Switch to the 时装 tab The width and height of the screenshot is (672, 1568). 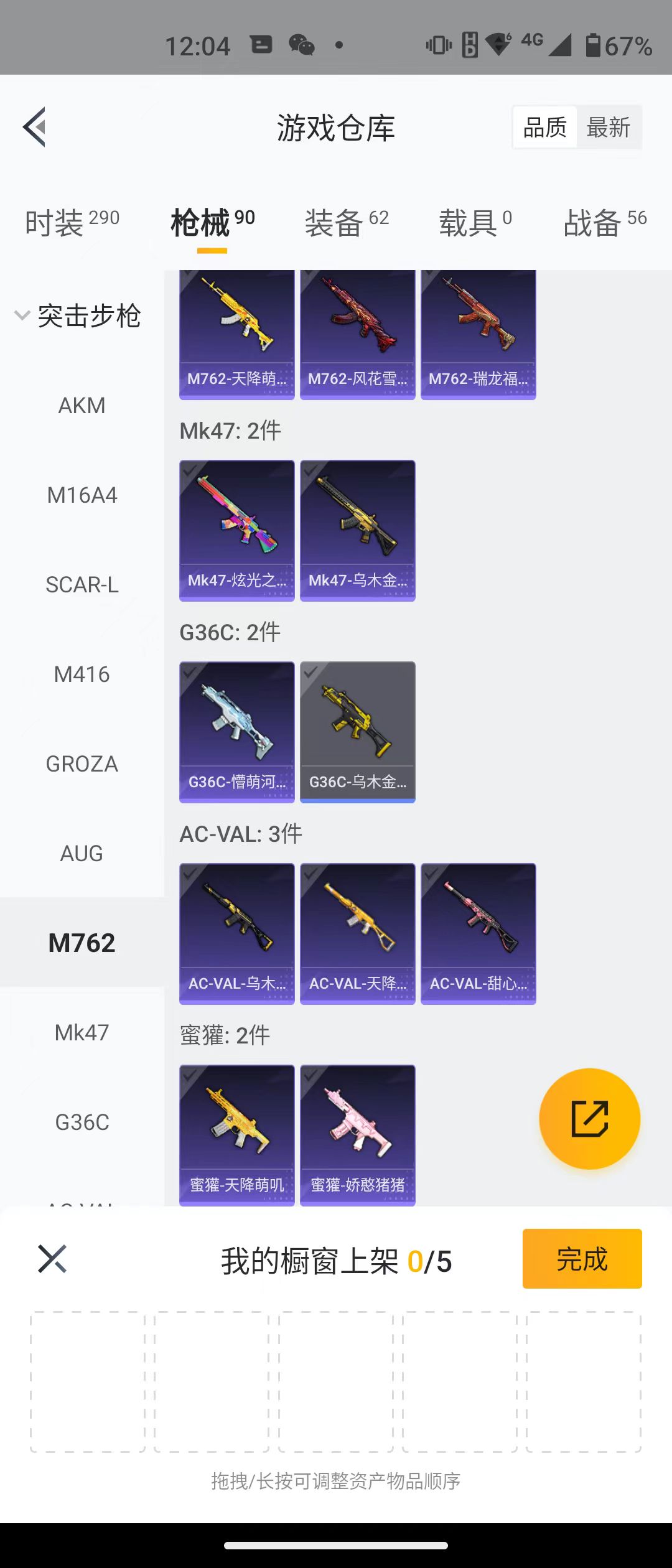pos(72,222)
